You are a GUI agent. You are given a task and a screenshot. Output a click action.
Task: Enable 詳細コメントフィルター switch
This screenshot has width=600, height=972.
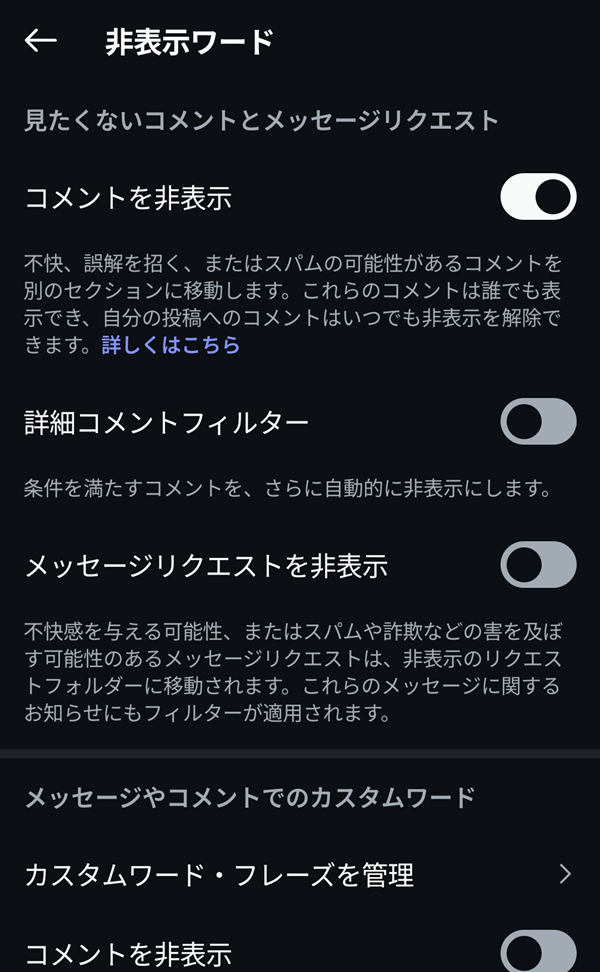click(538, 422)
